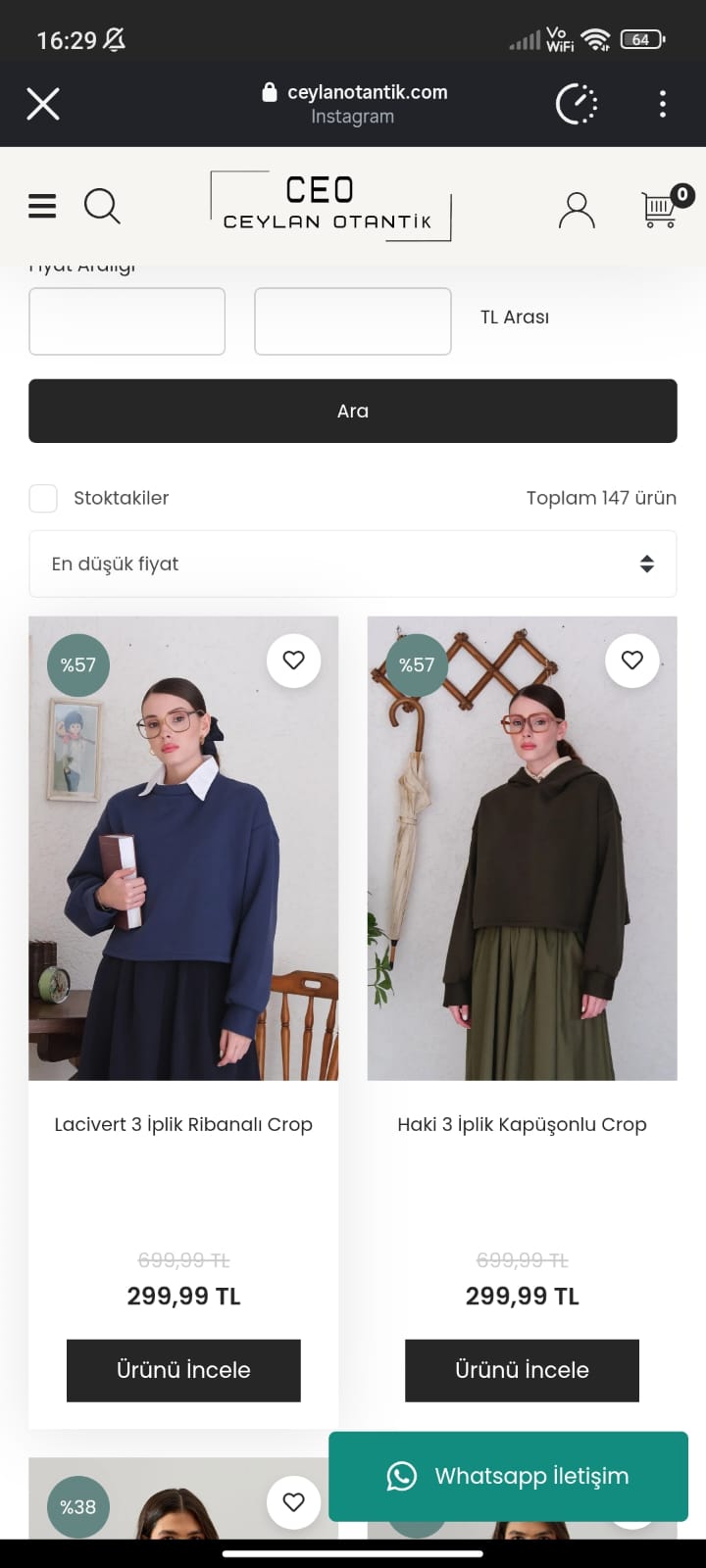Open the browser reader speed icon
The image size is (706, 1568).
[577, 104]
